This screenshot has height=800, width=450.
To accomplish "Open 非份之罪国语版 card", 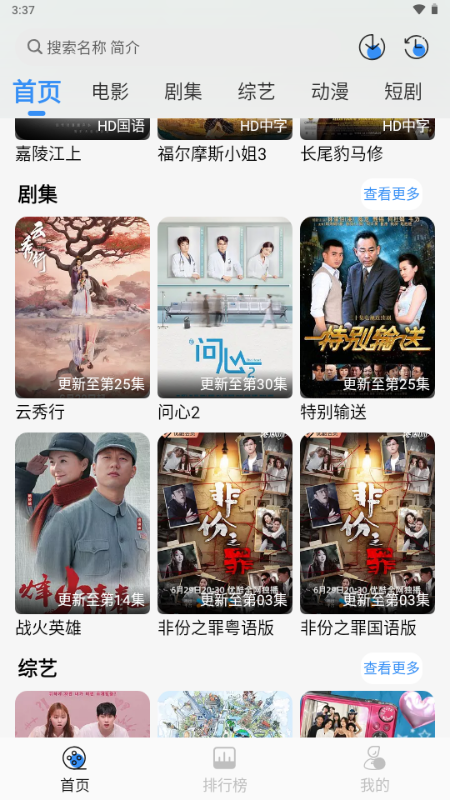I will (x=367, y=535).
